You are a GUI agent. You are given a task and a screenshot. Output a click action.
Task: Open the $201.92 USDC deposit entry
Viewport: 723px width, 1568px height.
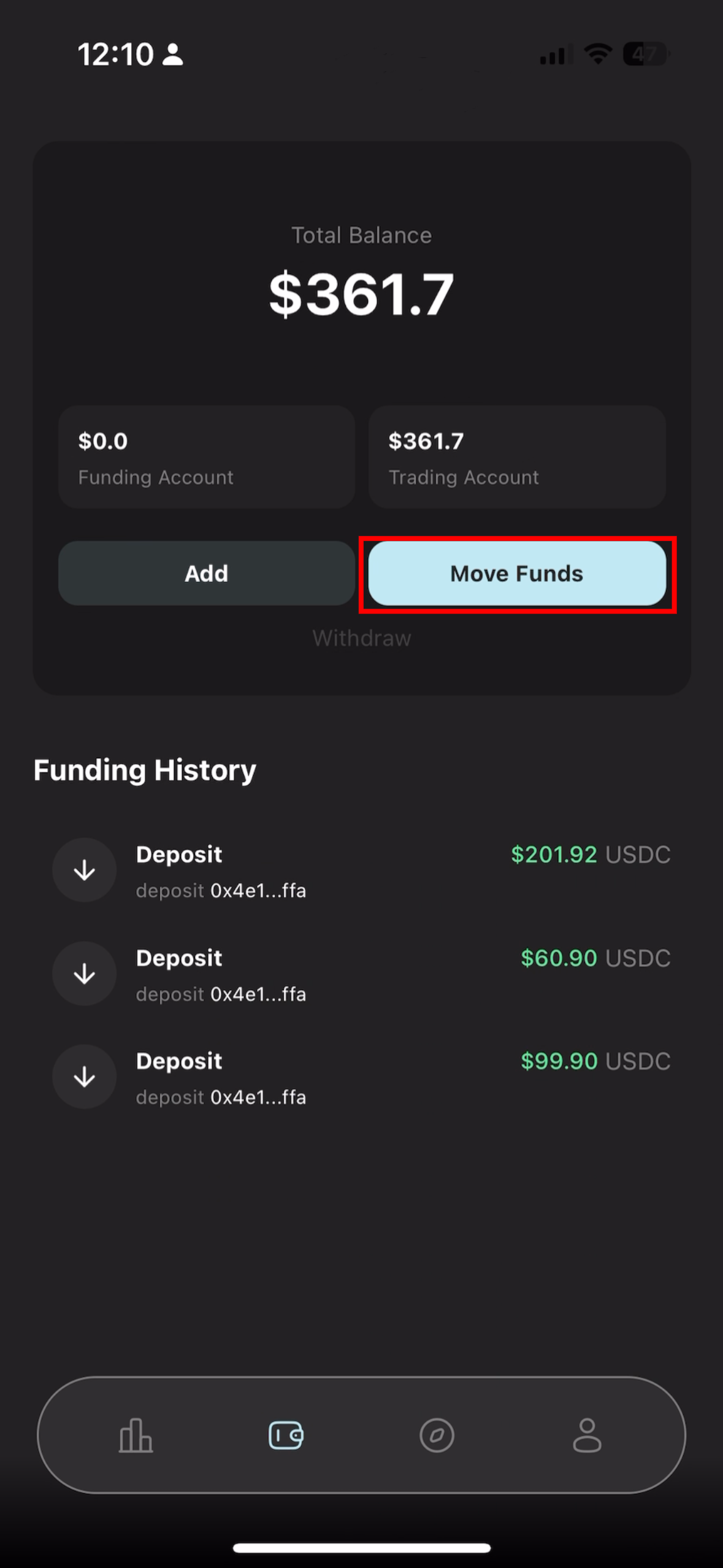[x=362, y=870]
